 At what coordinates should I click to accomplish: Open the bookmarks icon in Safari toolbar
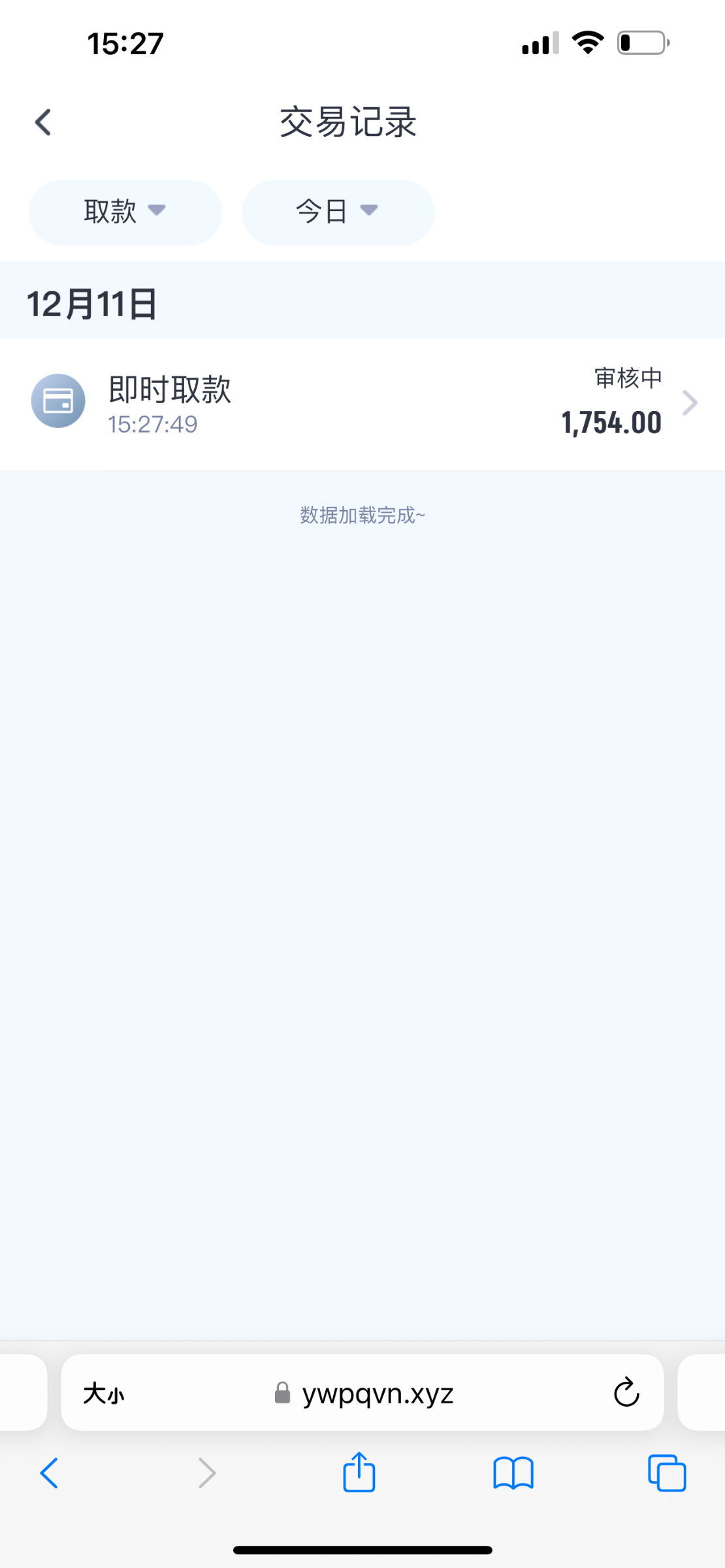(x=513, y=1472)
